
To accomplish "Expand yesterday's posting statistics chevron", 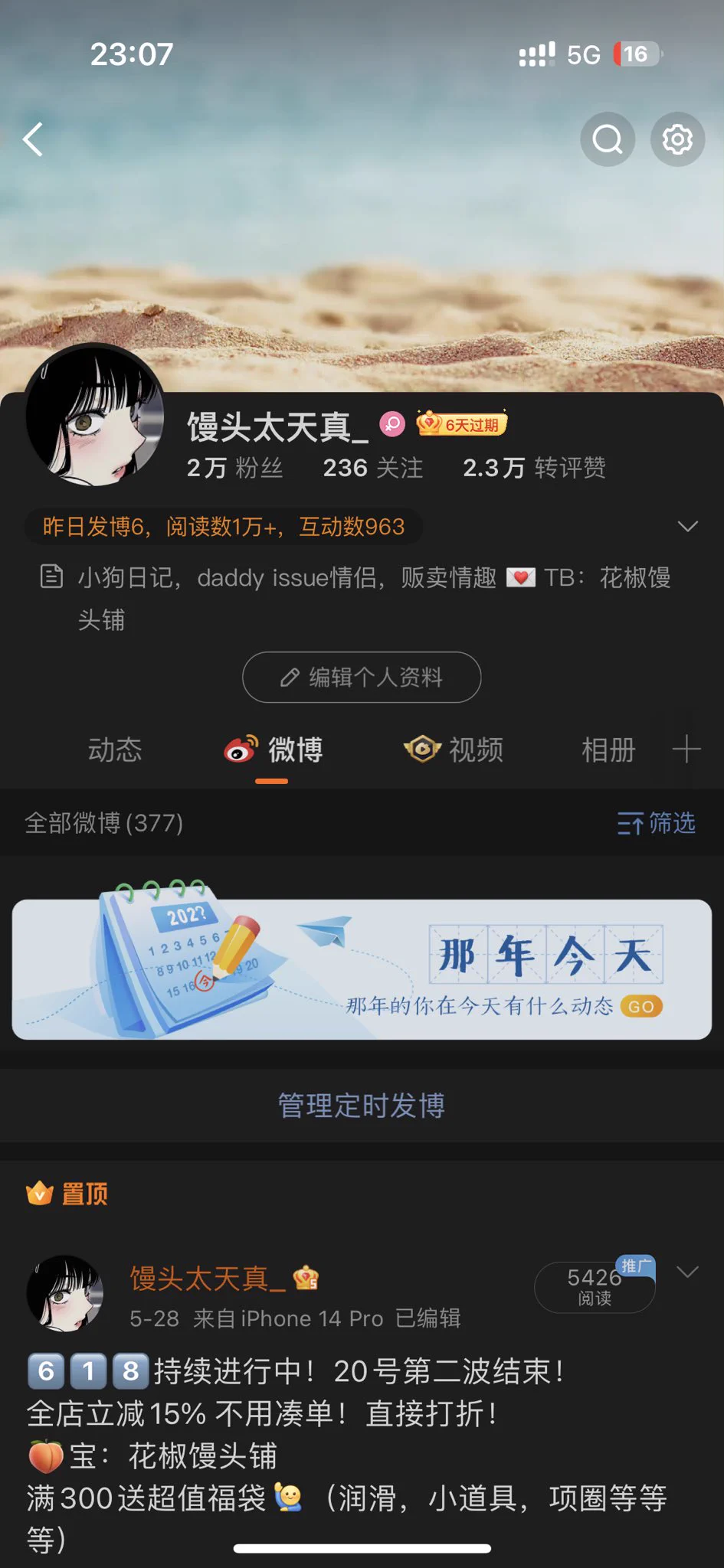I will pos(687,527).
